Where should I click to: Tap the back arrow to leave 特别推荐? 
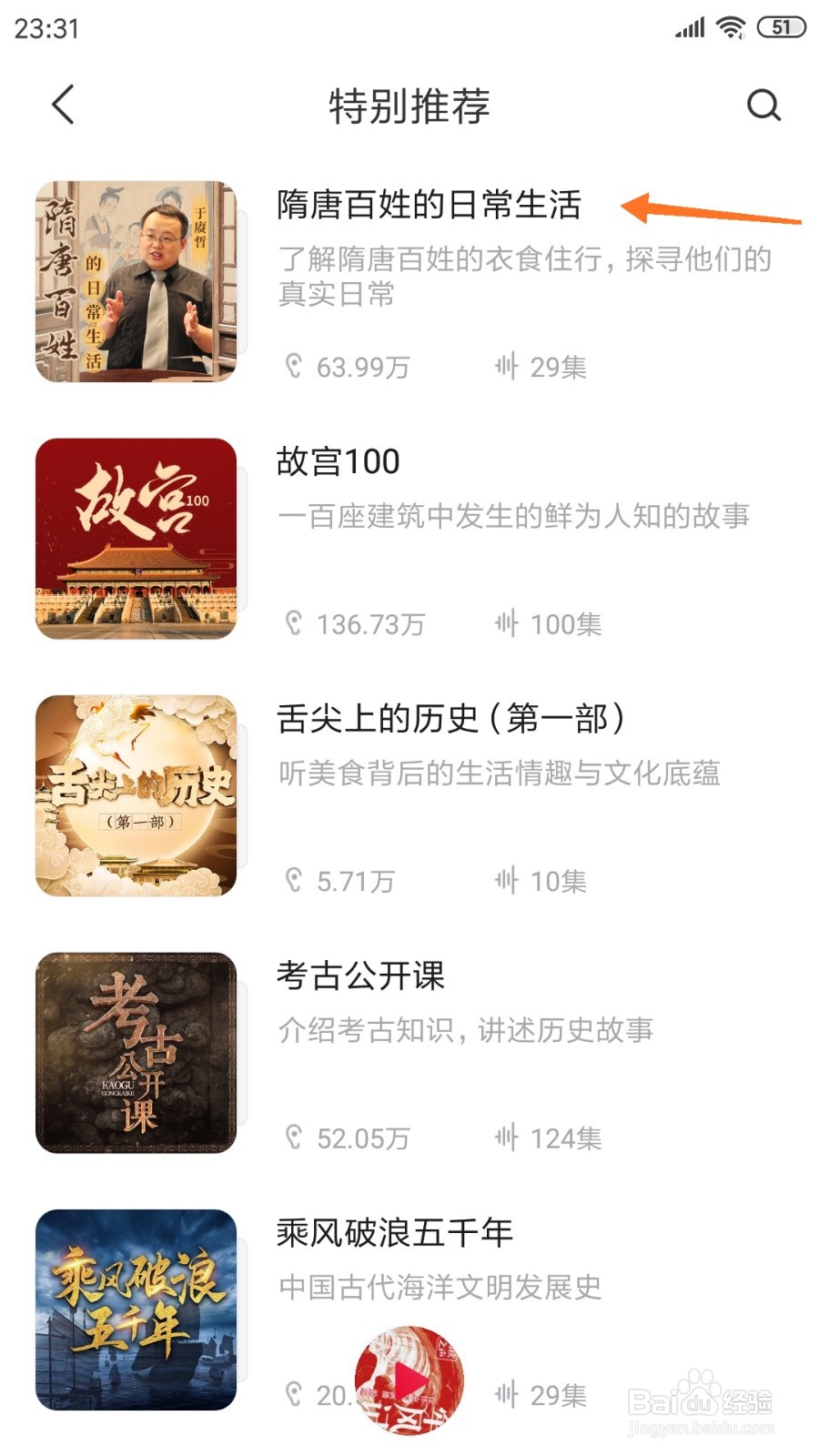point(61,105)
